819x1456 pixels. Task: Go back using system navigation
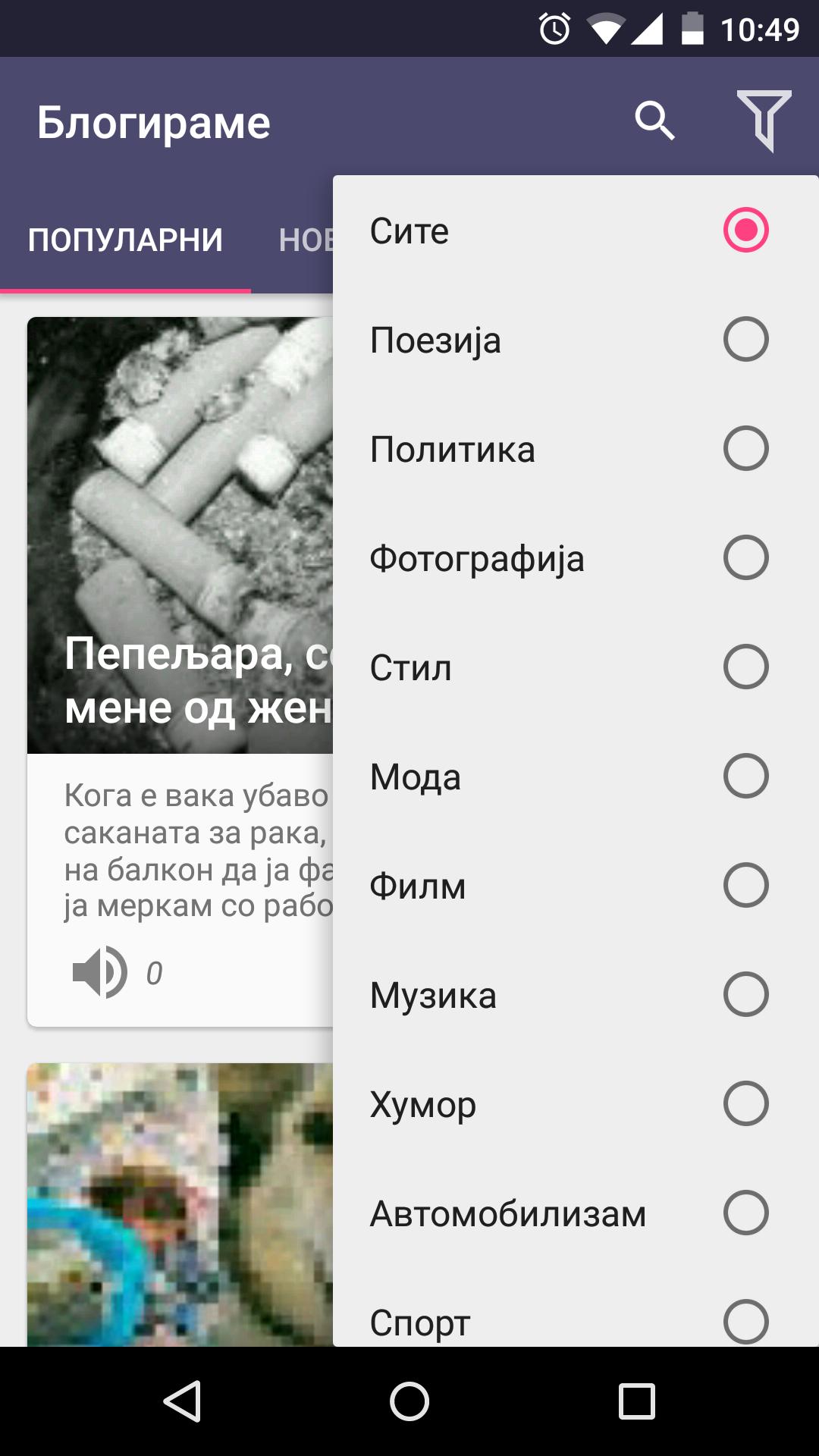(x=182, y=1401)
